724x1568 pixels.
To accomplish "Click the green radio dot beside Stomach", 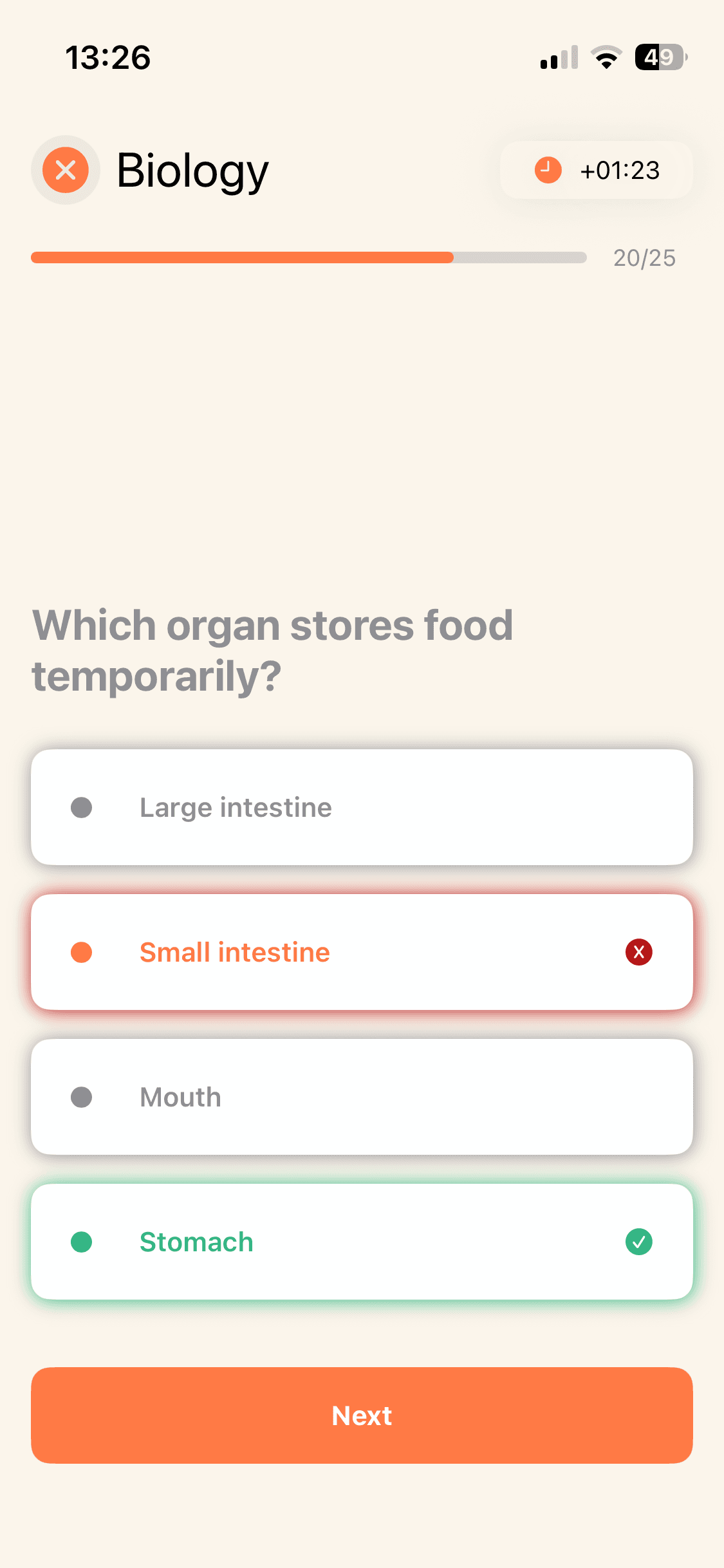I will coord(82,1242).
